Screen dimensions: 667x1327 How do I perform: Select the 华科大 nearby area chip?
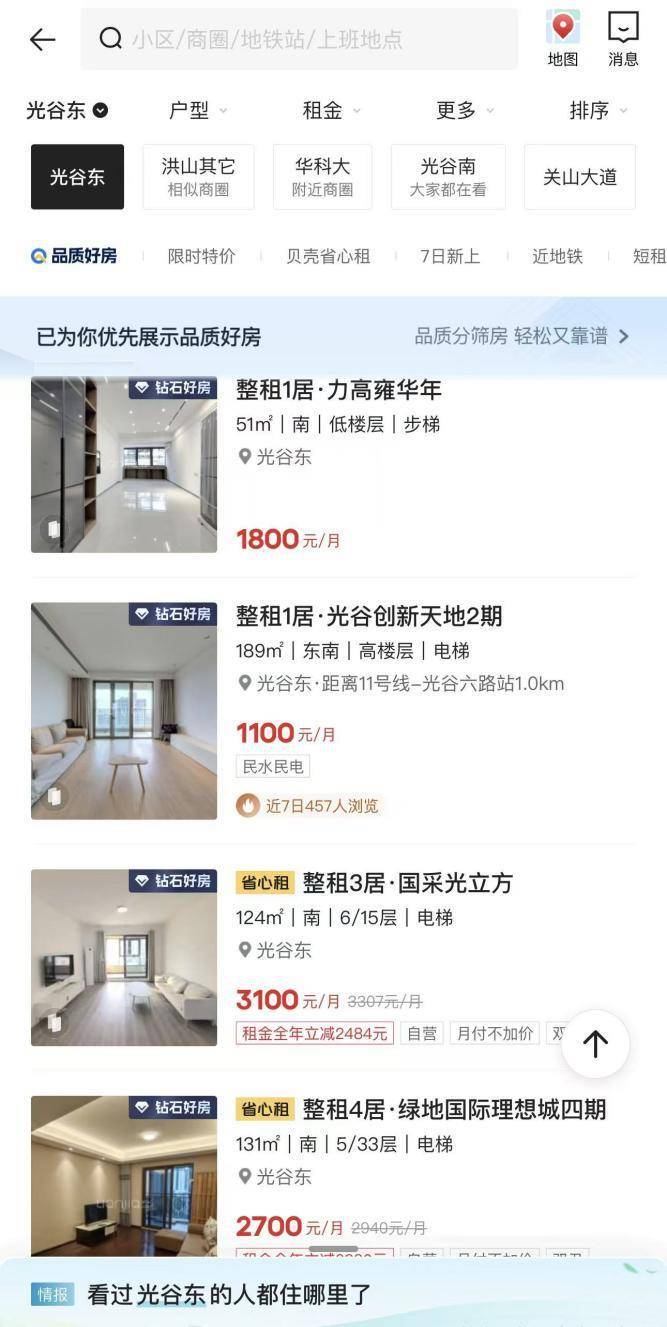coord(322,177)
